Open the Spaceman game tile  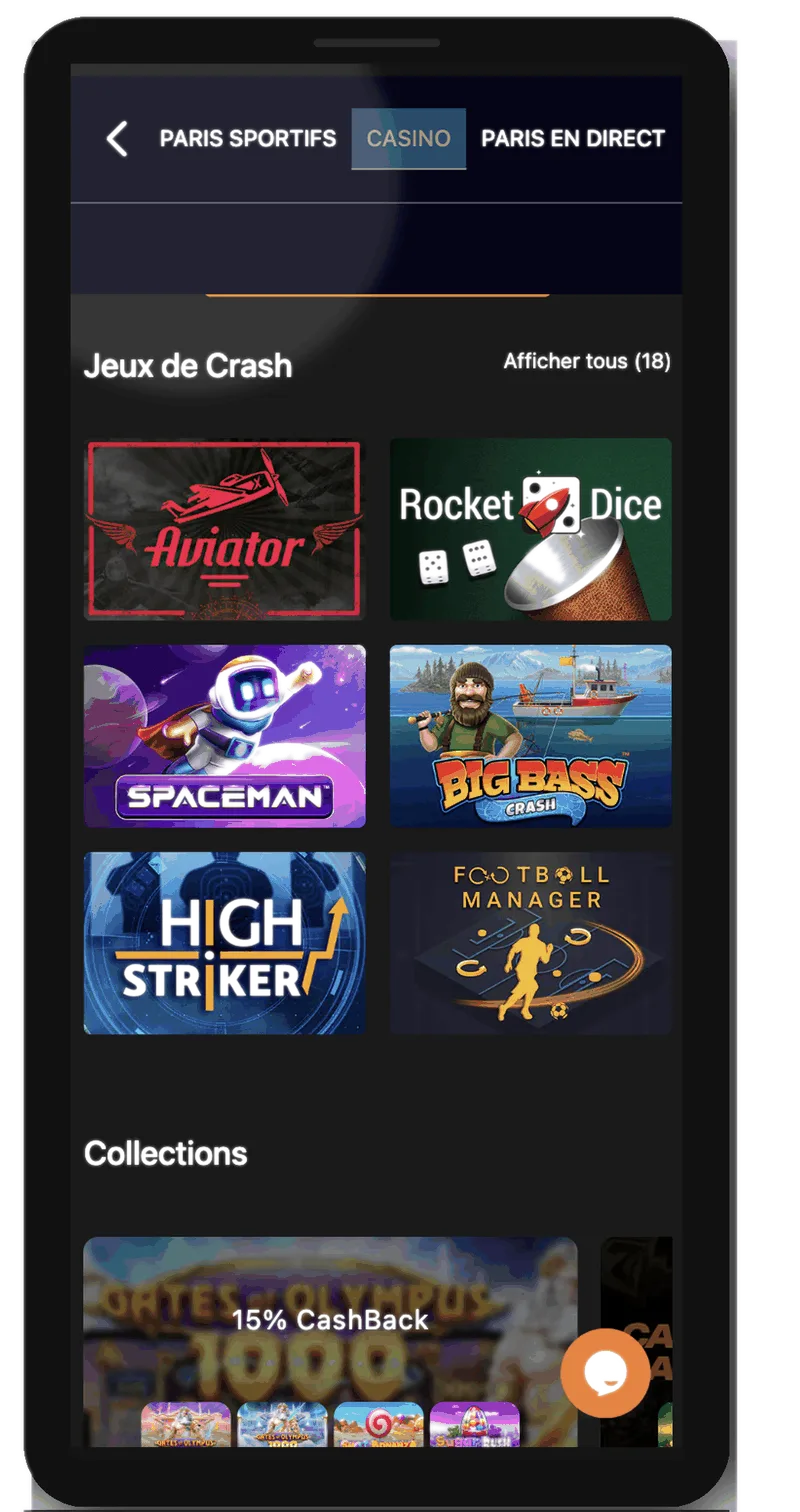pyautogui.click(x=224, y=736)
